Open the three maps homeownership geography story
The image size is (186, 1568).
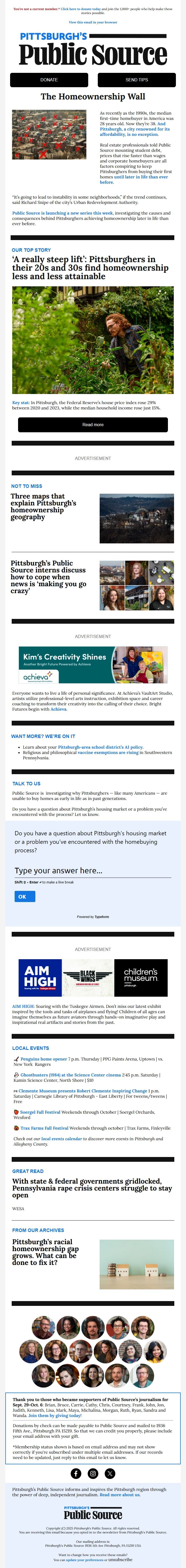(44, 506)
